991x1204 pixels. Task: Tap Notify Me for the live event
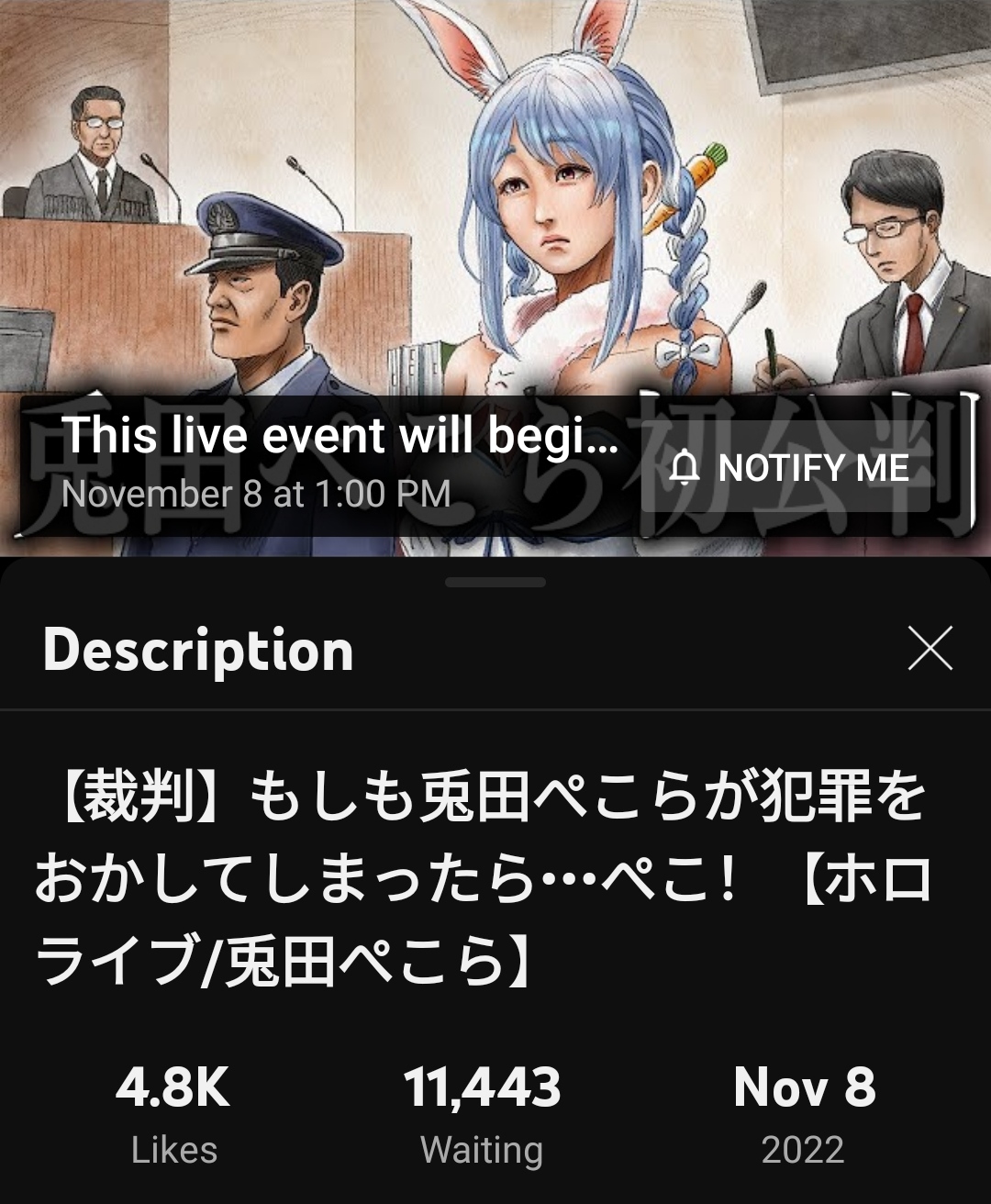[x=786, y=468]
